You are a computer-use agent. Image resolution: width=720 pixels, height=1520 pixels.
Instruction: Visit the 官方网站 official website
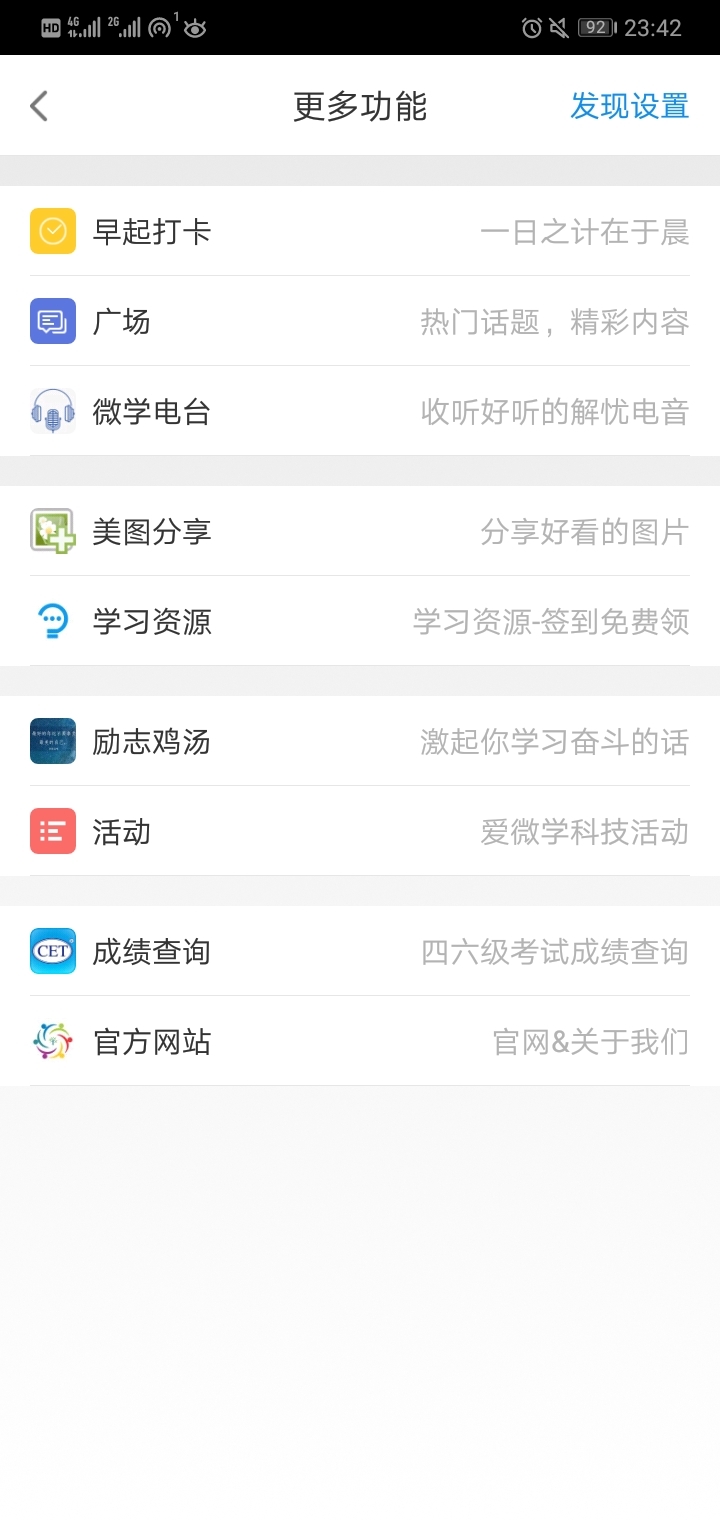click(360, 1042)
